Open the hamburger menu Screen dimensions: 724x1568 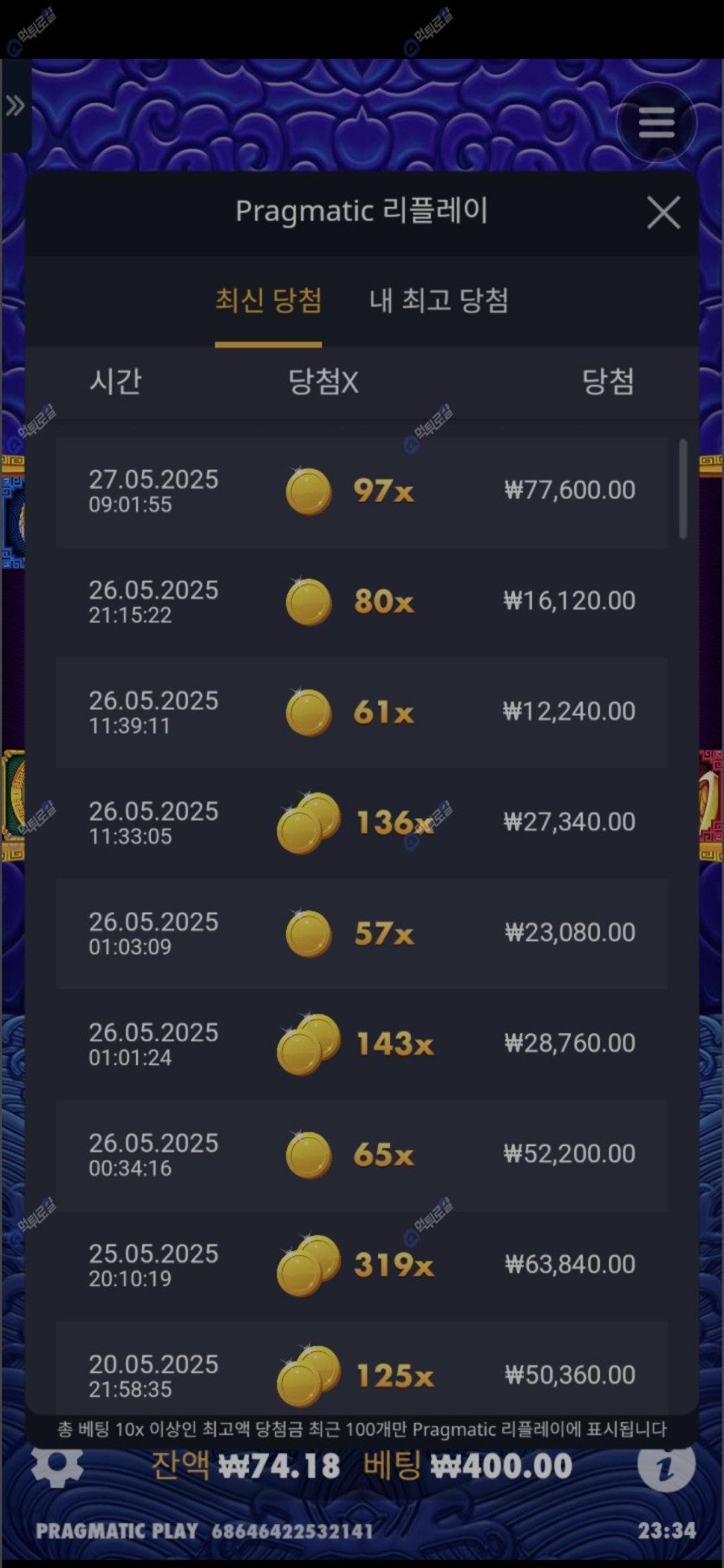[x=656, y=123]
